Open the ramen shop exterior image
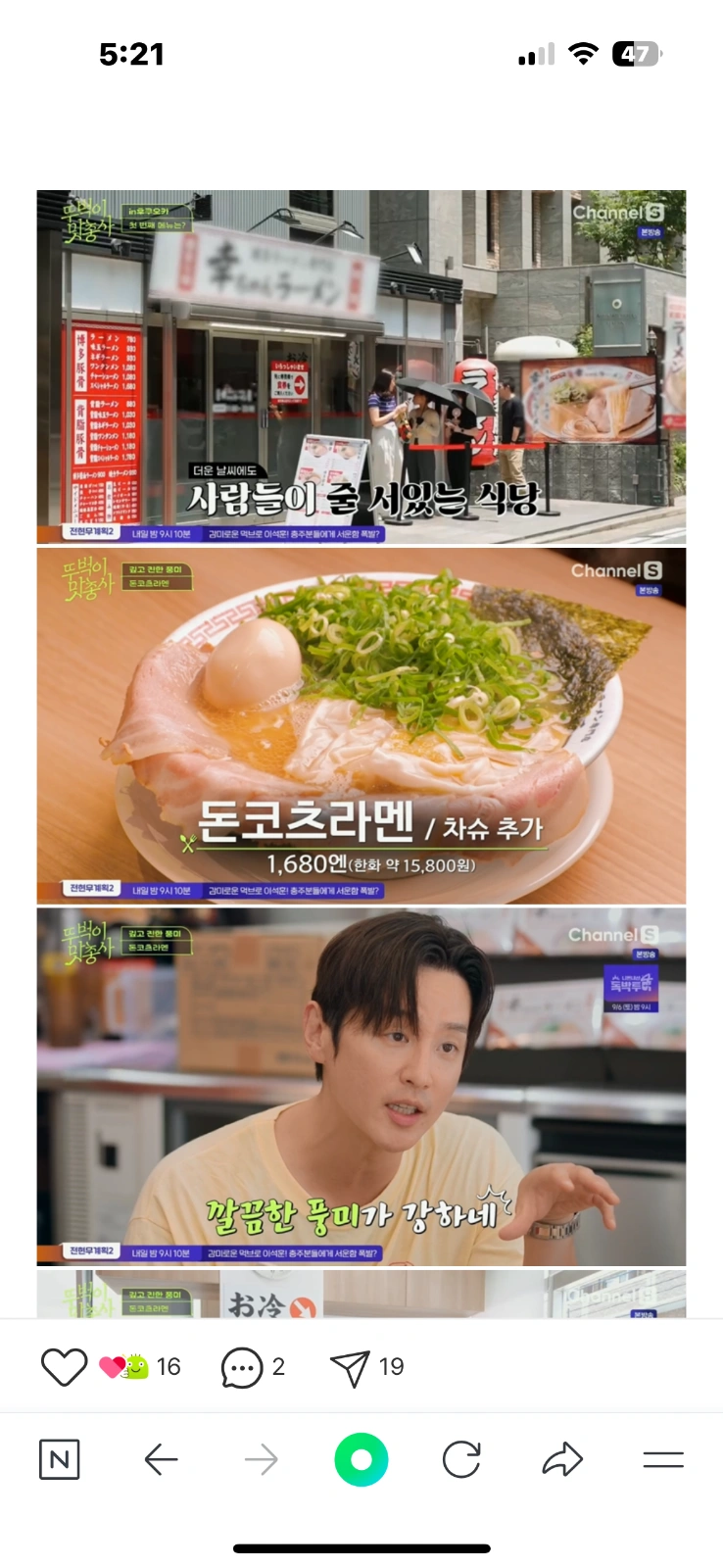 coord(361,367)
